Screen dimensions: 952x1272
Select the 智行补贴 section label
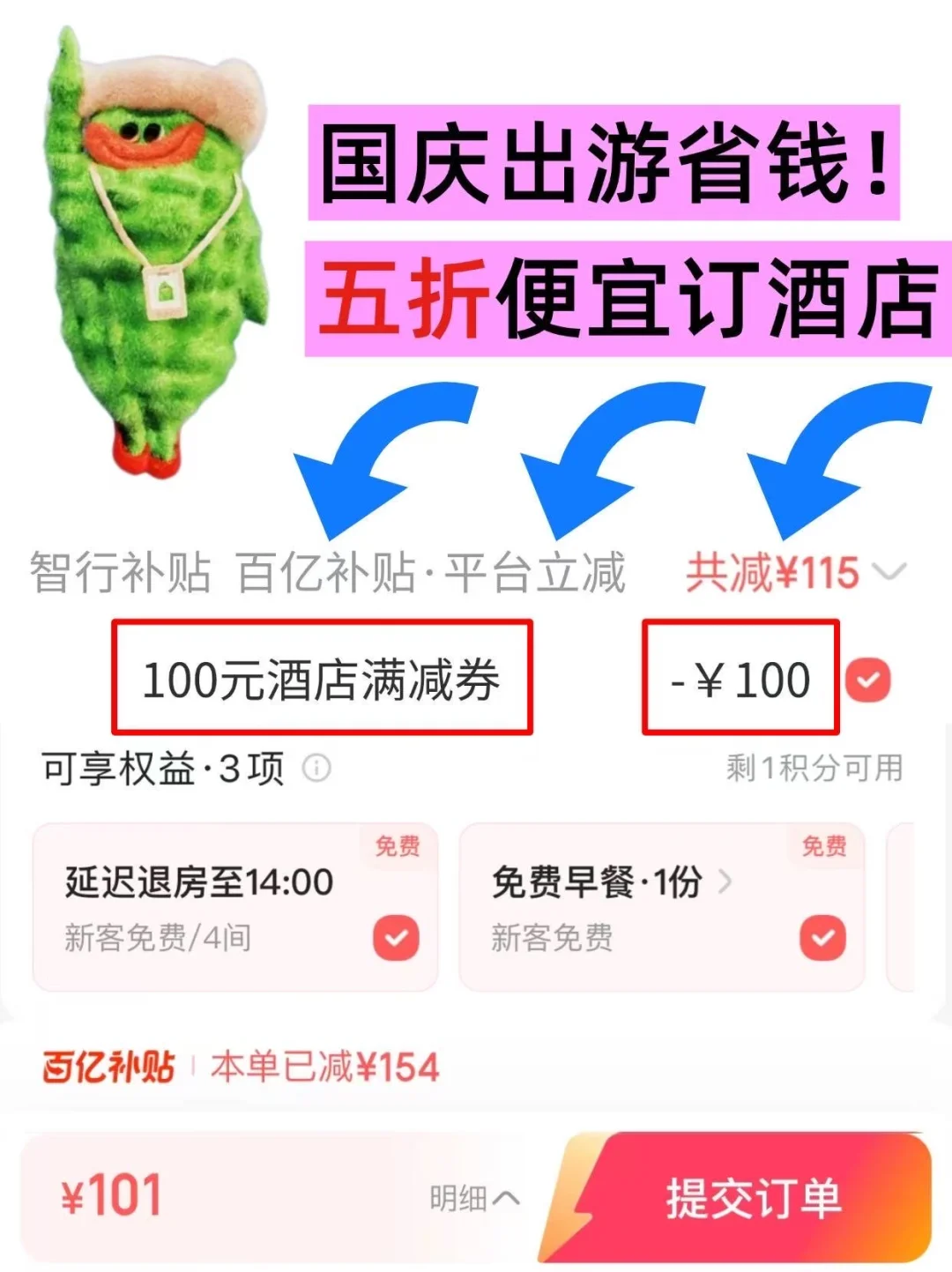(x=120, y=571)
